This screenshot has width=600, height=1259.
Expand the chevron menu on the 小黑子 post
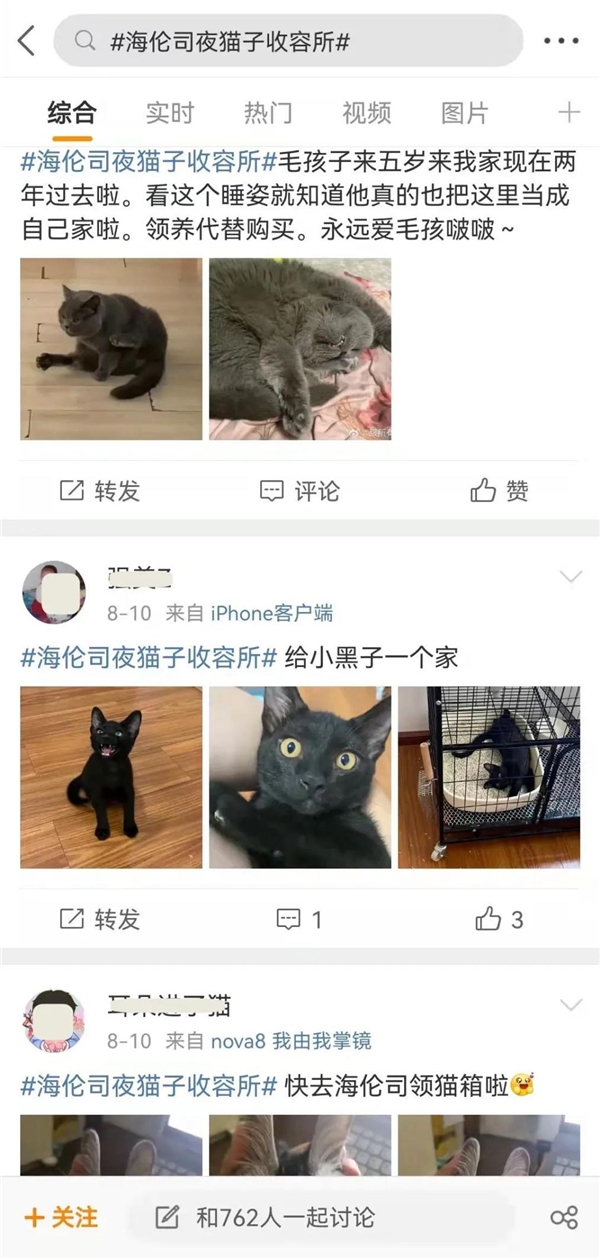[x=570, y=577]
